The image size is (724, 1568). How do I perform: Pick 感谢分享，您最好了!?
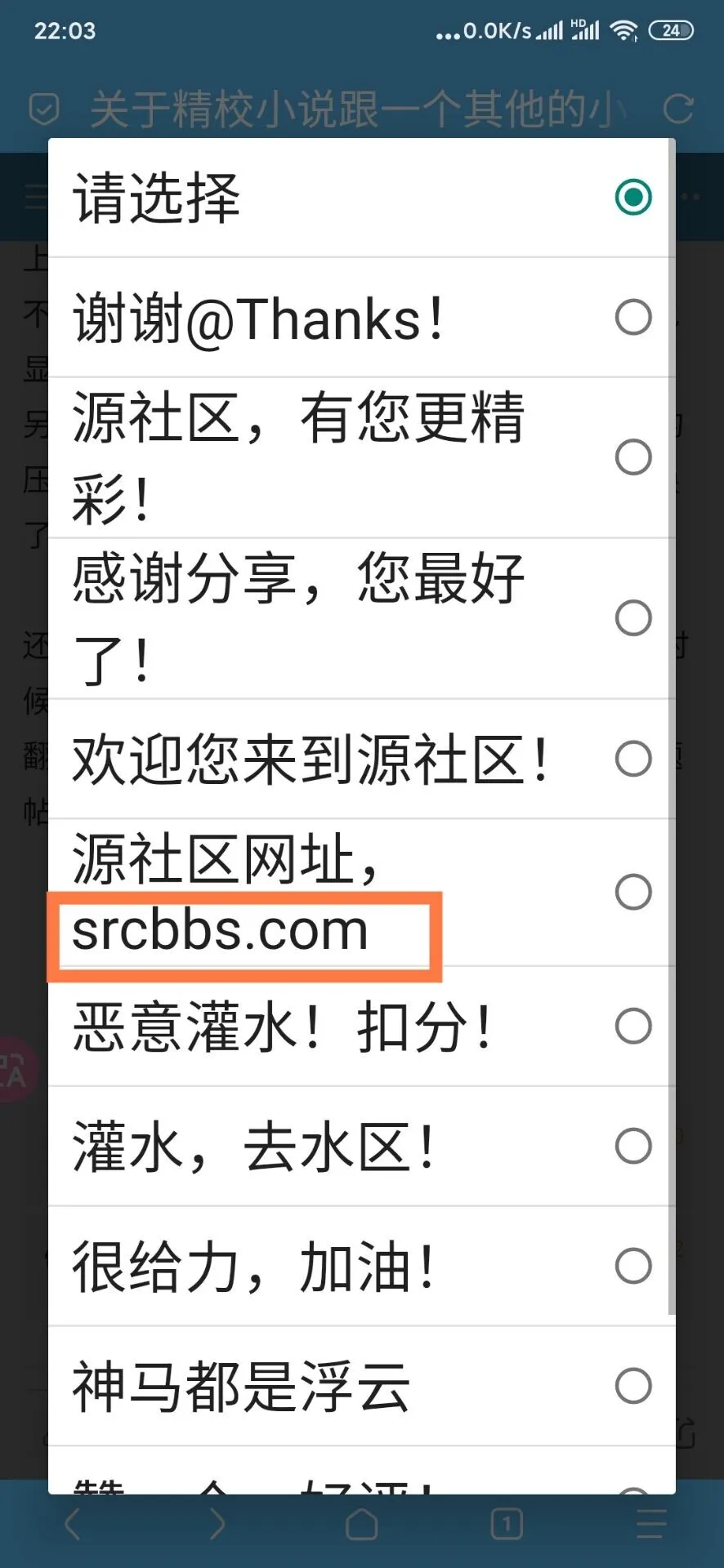(360, 618)
